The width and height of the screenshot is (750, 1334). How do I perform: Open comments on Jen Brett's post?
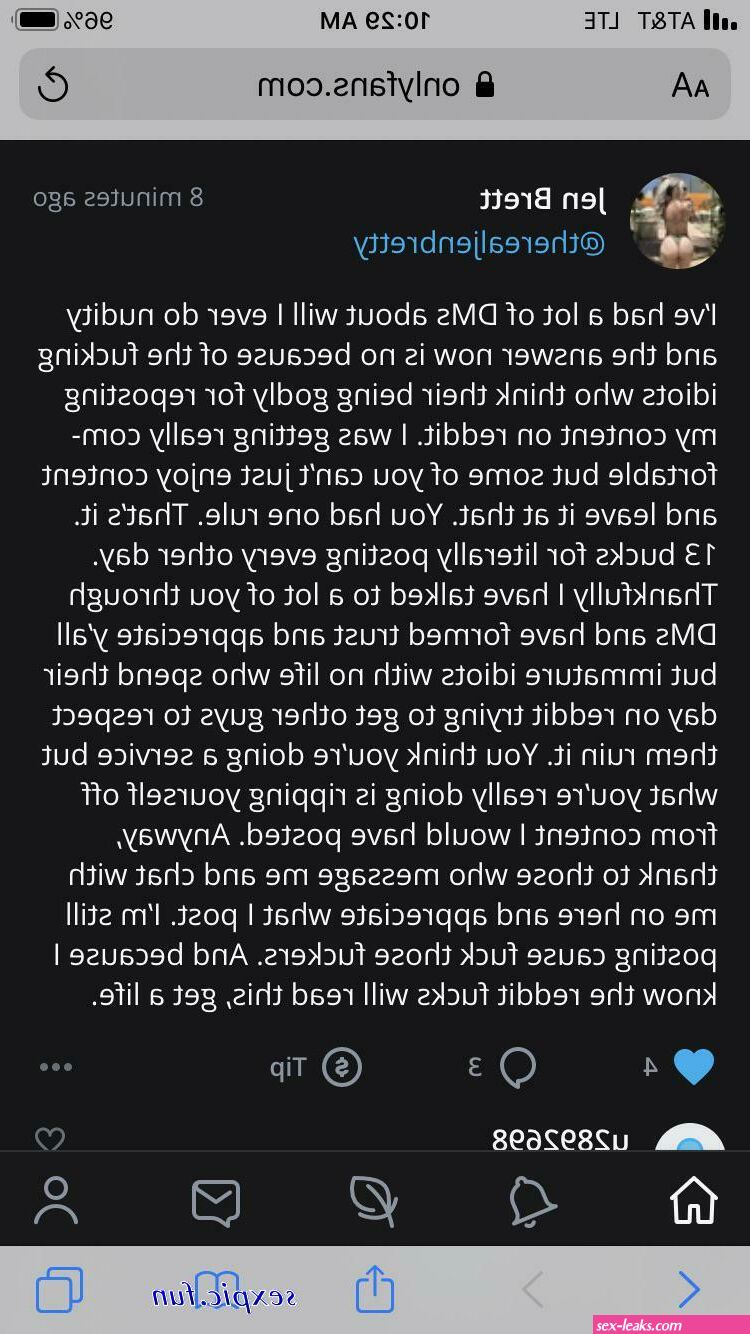point(517,1067)
